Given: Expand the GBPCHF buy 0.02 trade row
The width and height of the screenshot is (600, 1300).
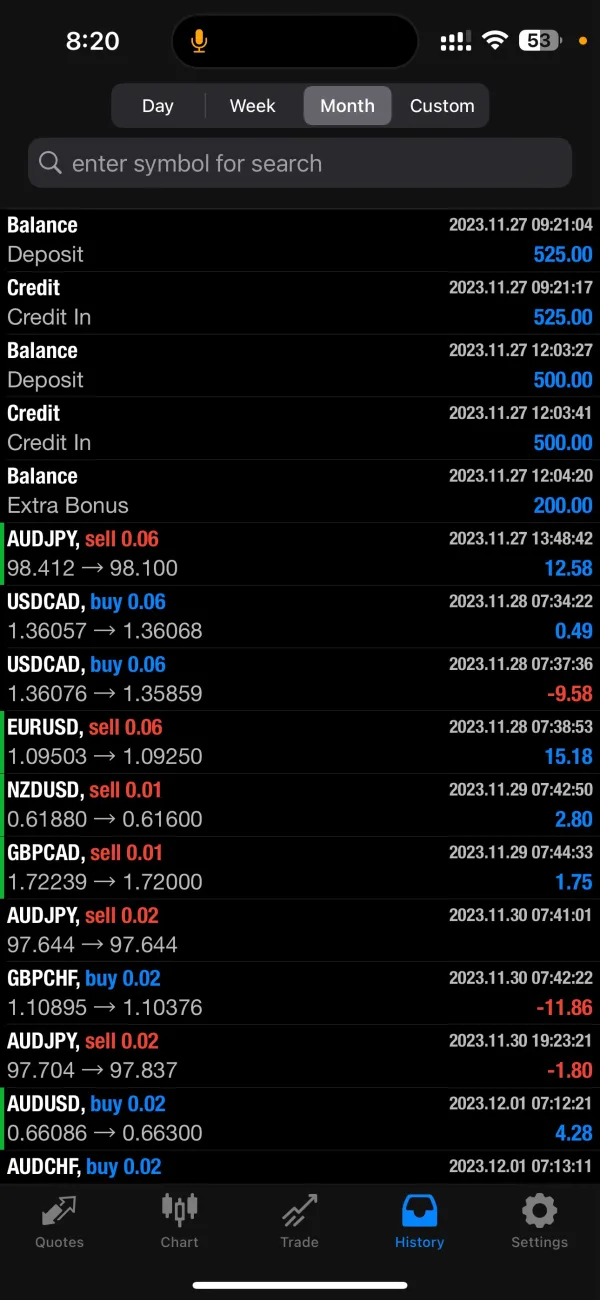Looking at the screenshot, I should (x=300, y=993).
